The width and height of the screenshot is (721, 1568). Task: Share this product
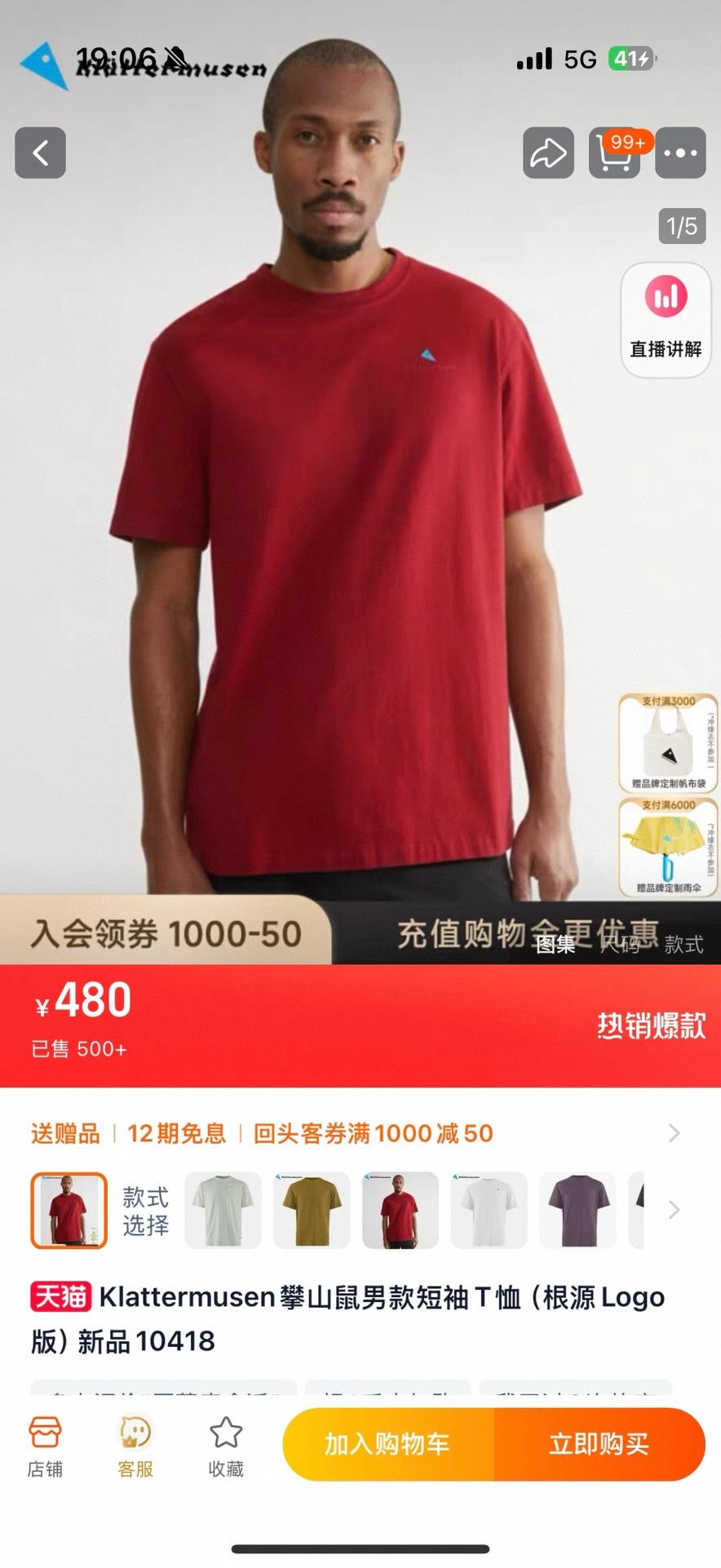[547, 153]
